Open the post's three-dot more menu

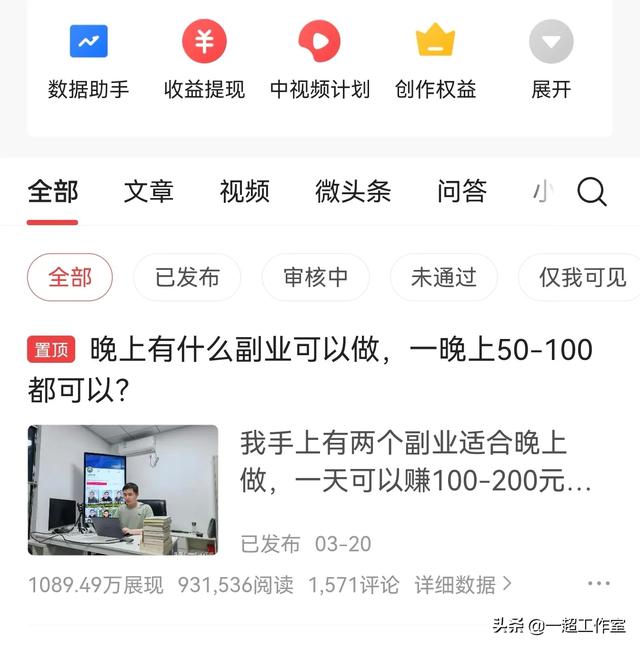pyautogui.click(x=599, y=584)
